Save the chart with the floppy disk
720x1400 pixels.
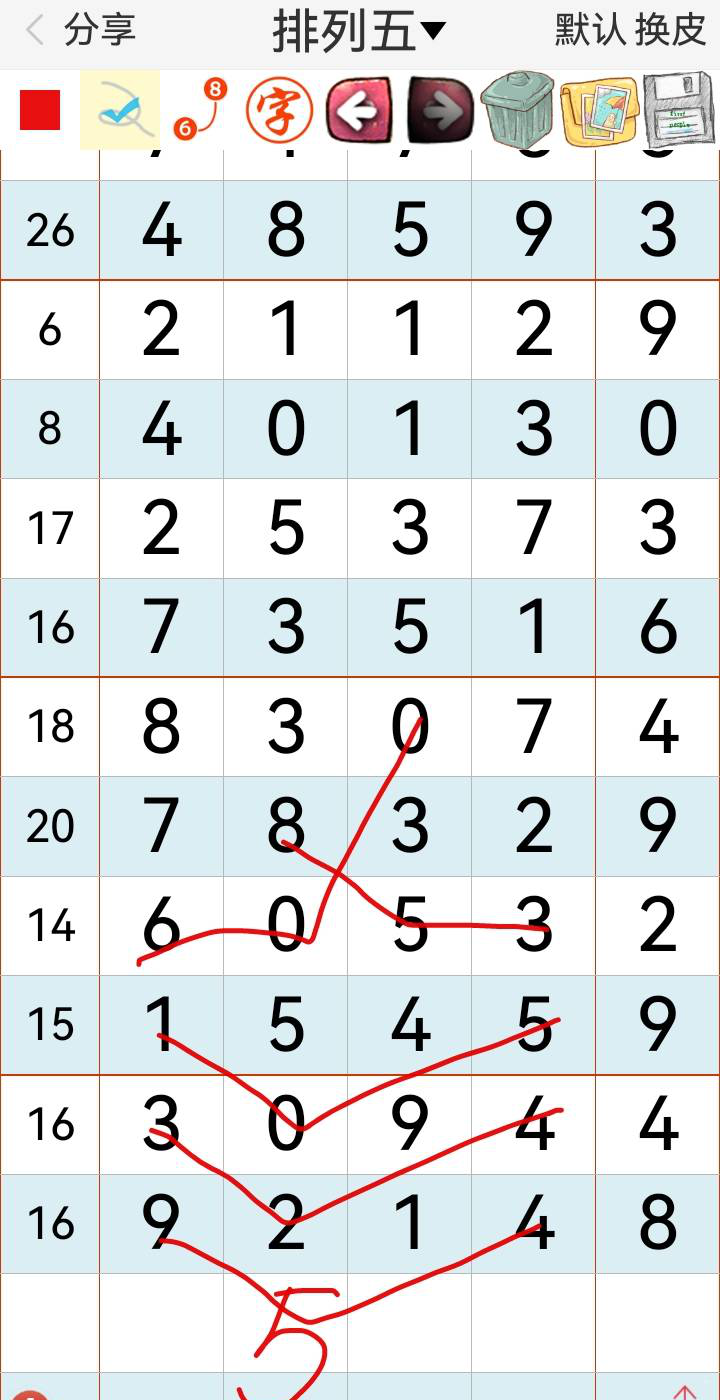click(x=679, y=110)
